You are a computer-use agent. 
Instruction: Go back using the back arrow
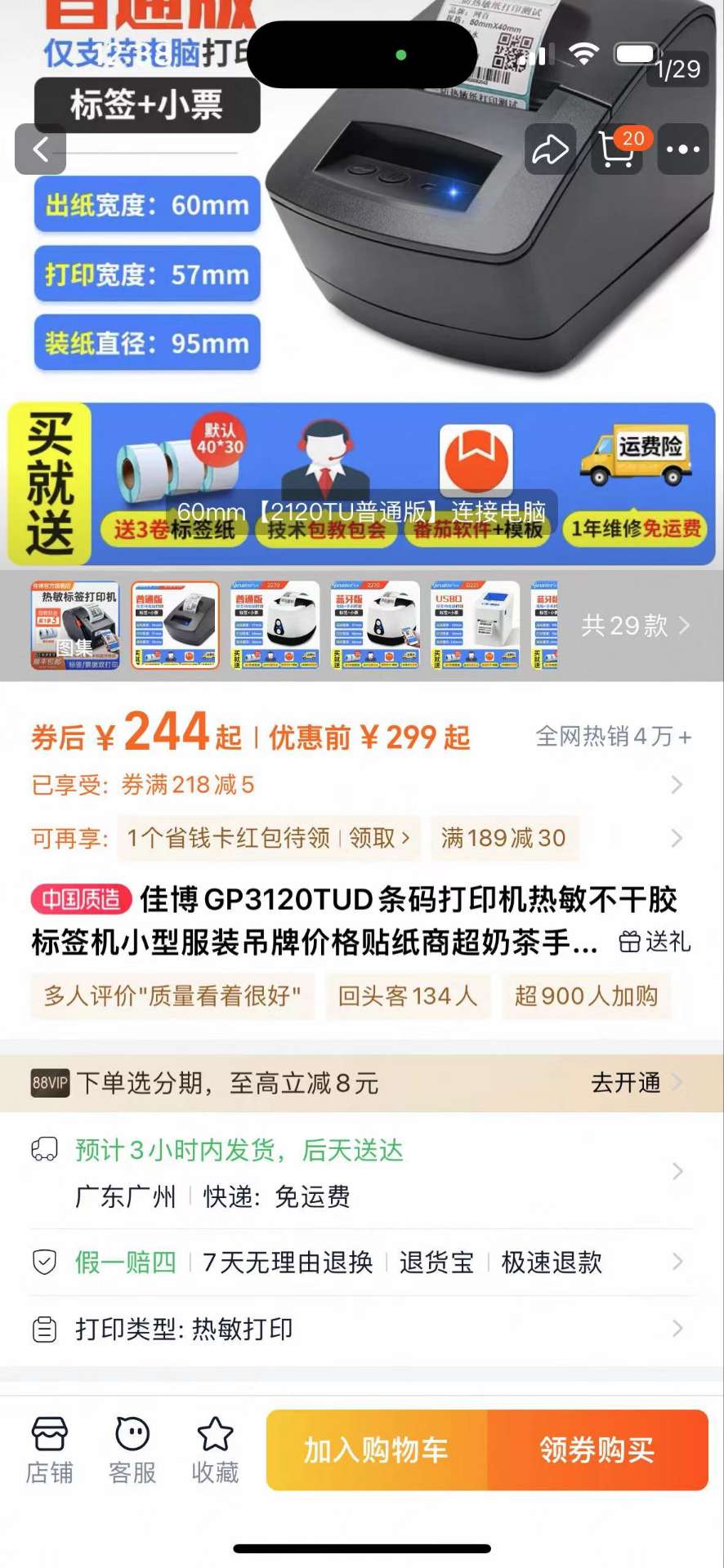[40, 149]
